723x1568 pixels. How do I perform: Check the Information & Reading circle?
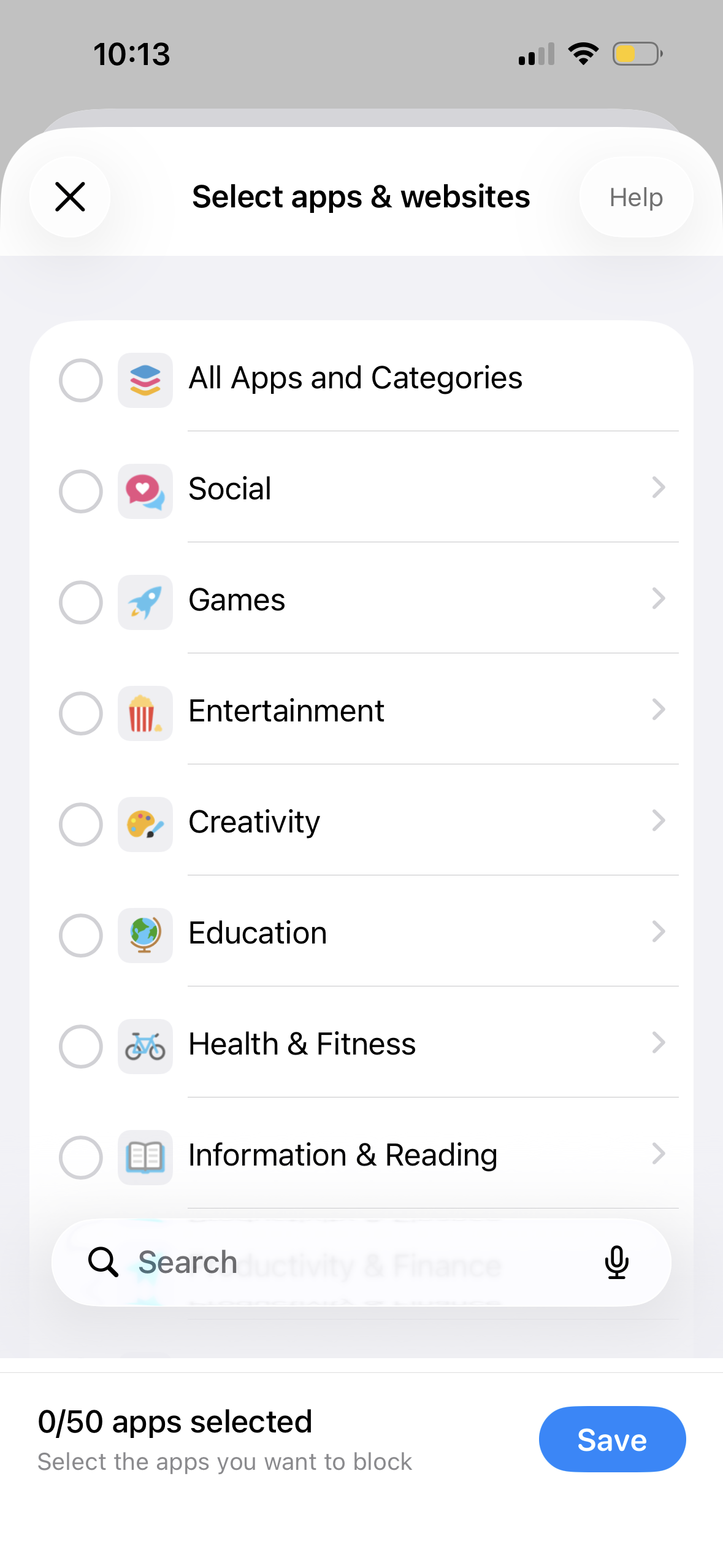tap(81, 1158)
